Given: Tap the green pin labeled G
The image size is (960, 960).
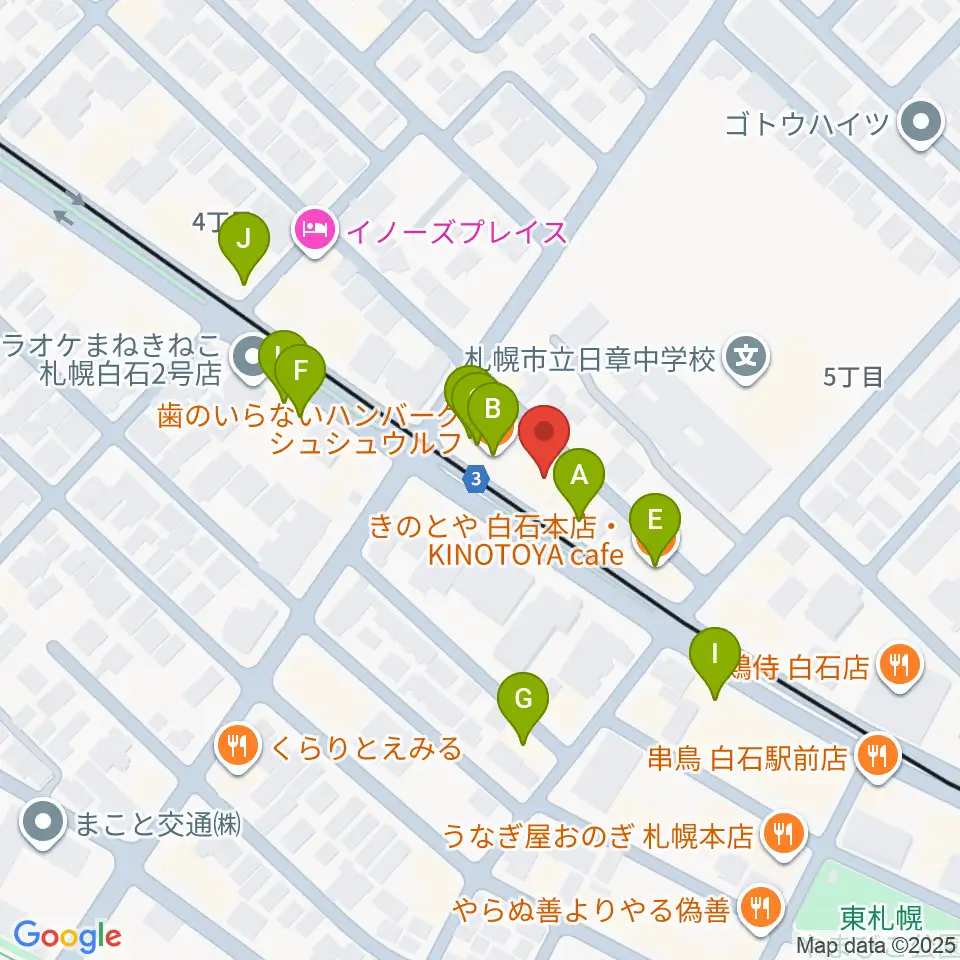Looking at the screenshot, I should pos(522,700).
